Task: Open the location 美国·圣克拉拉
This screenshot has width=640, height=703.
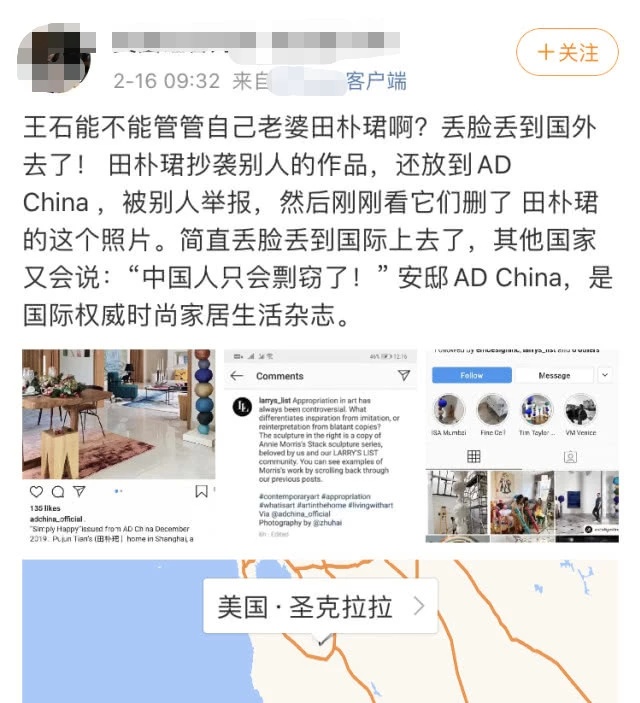Action: click(320, 606)
